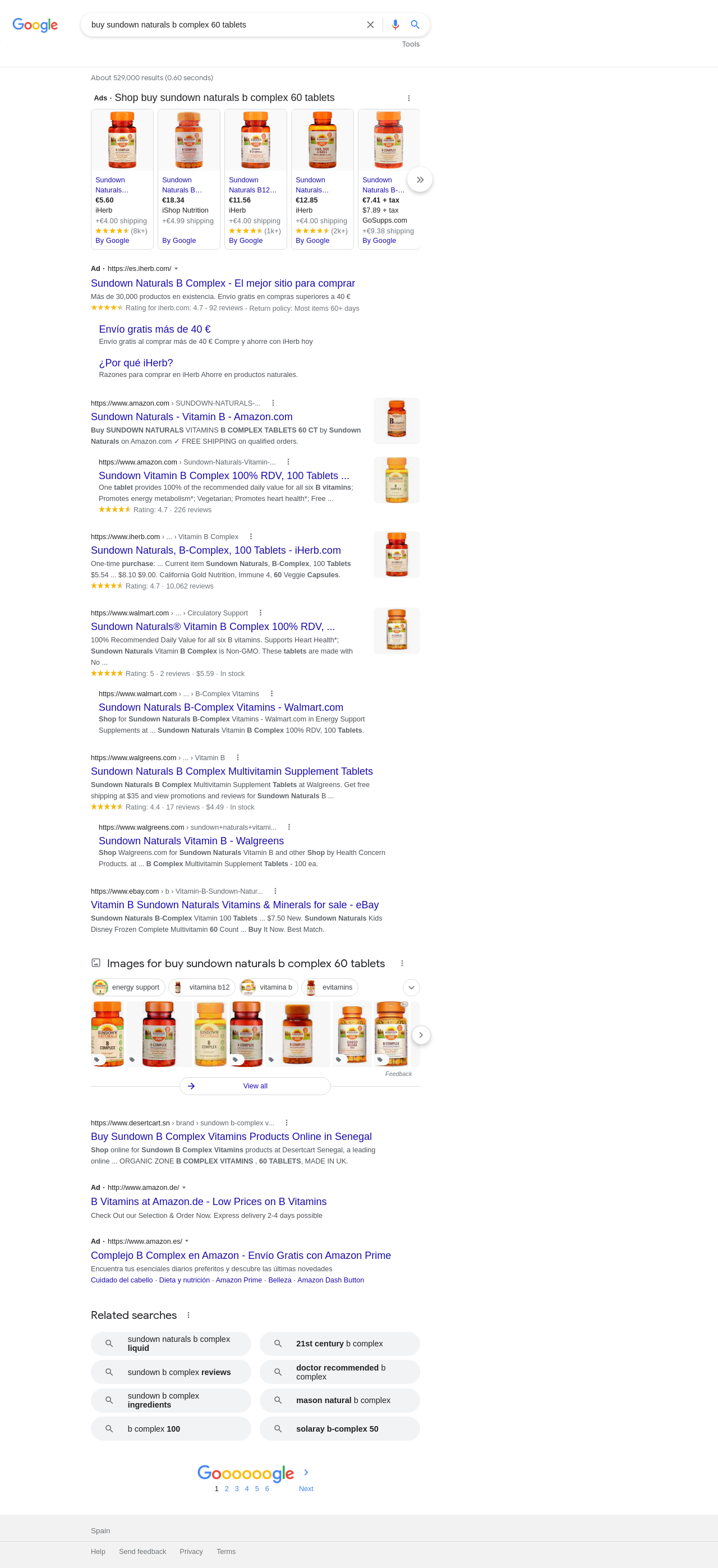This screenshot has width=718, height=1568.
Task: Open the eBay Vitamin B Sundown result
Action: coord(234,904)
